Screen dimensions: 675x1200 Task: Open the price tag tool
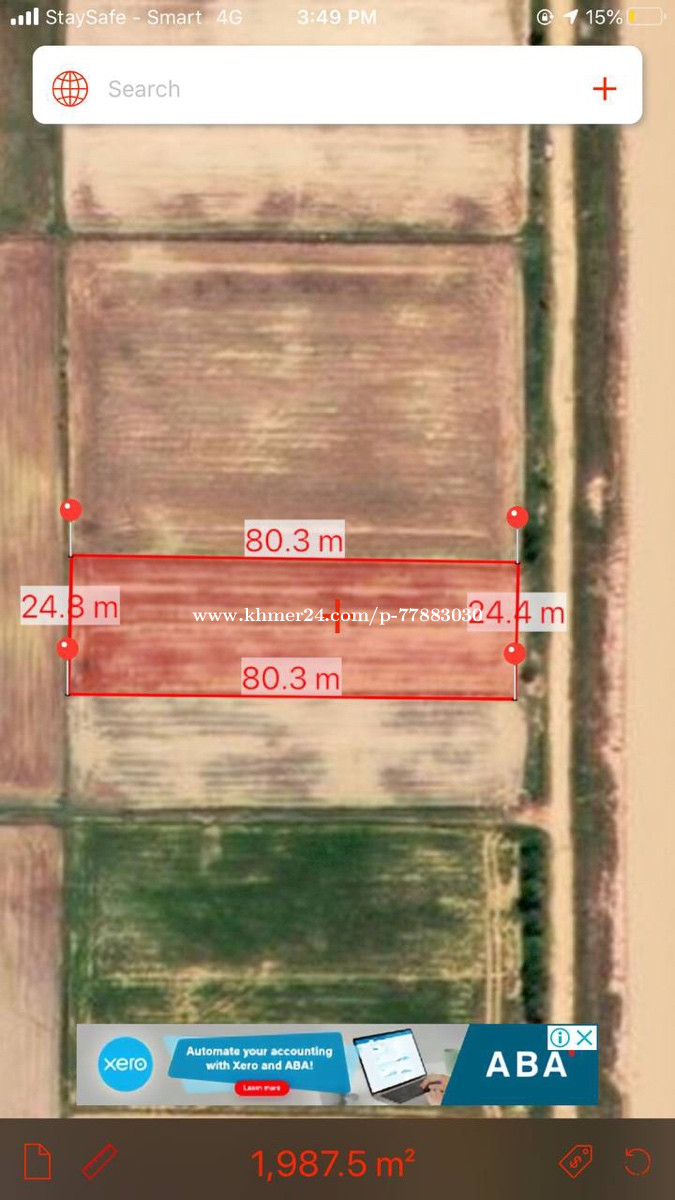[576, 1162]
